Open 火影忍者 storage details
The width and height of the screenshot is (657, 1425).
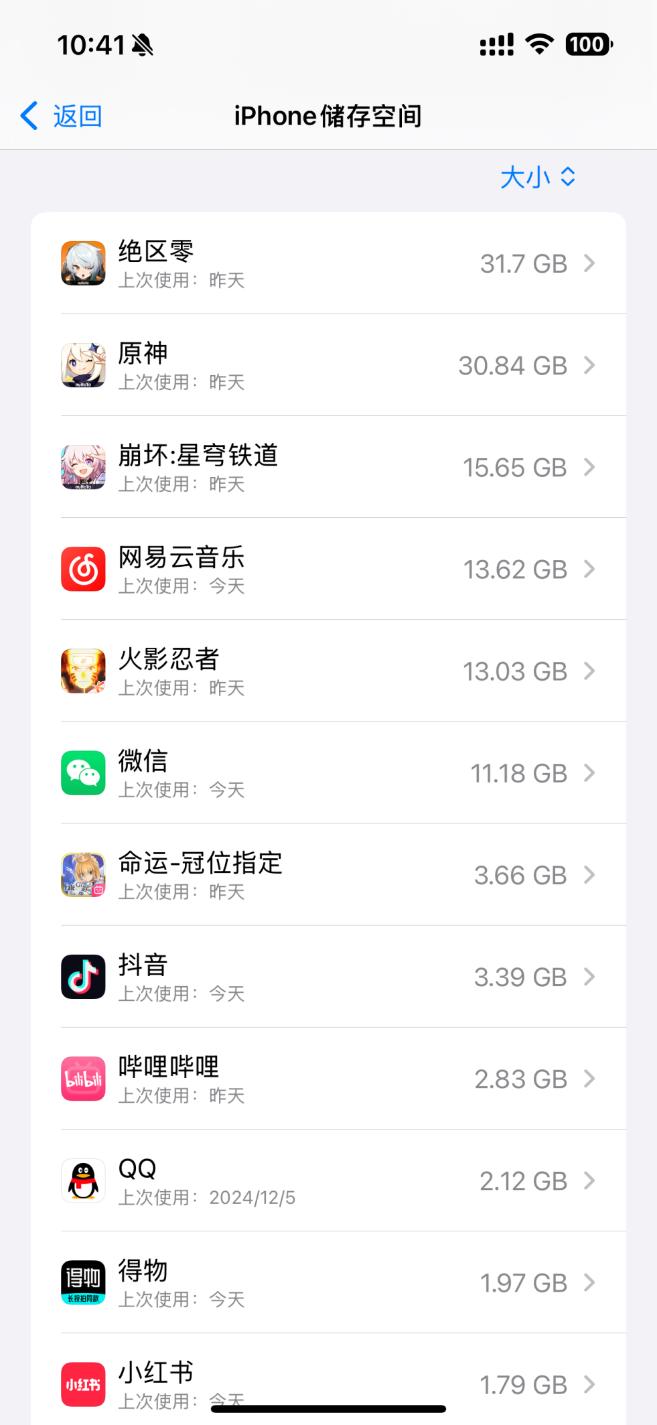pyautogui.click(x=328, y=671)
